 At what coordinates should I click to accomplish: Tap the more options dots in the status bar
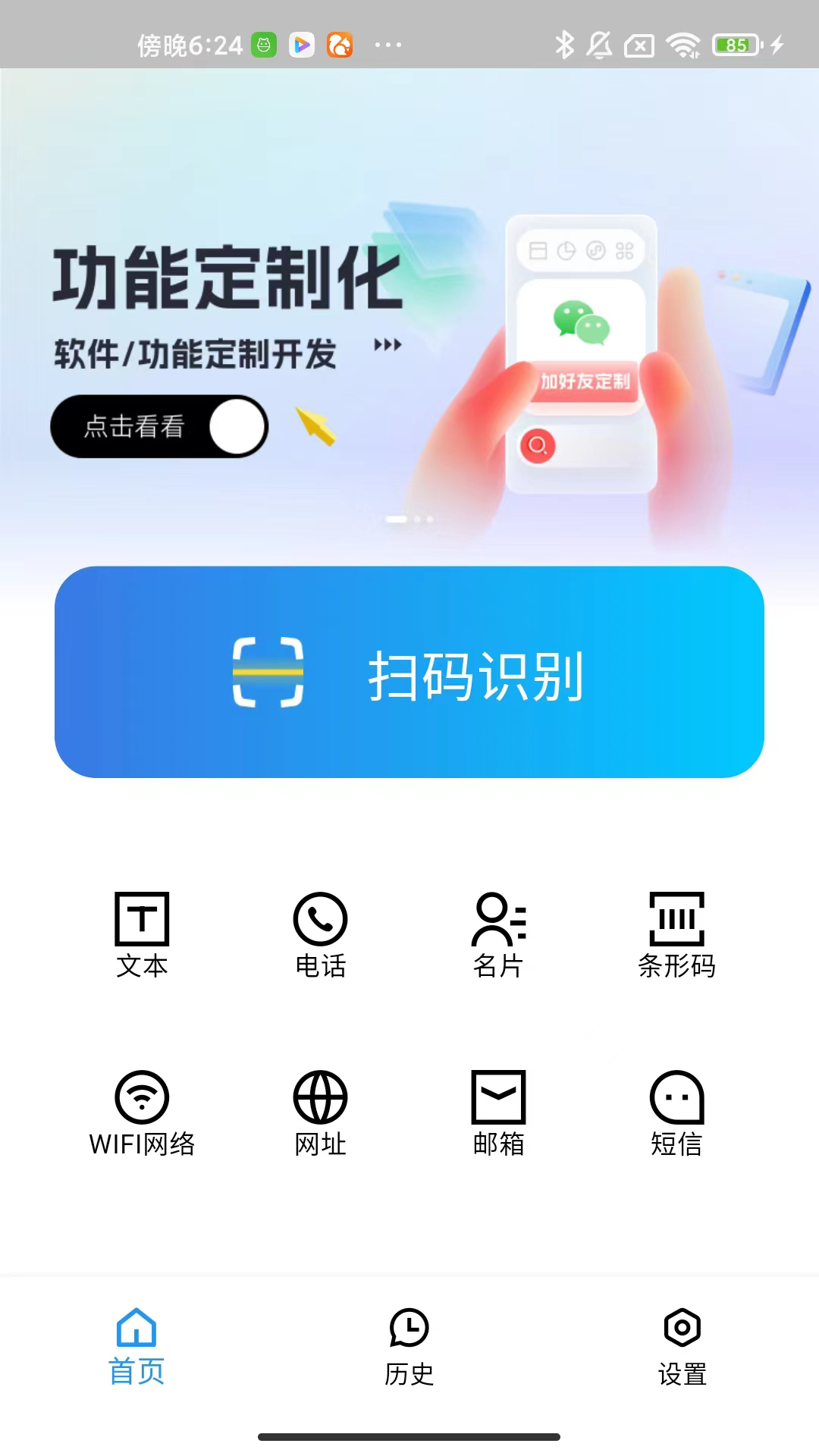(385, 45)
